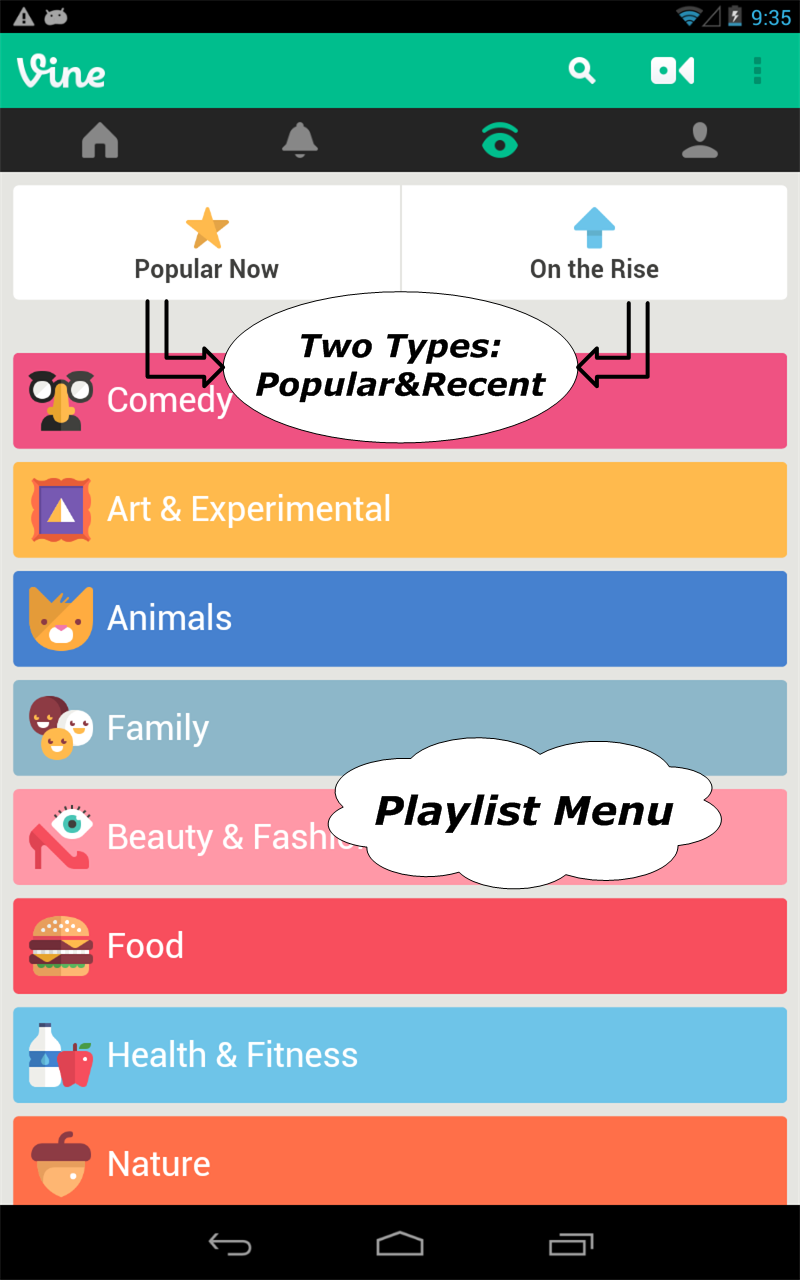
Task: Open the Family channel
Action: (200, 728)
